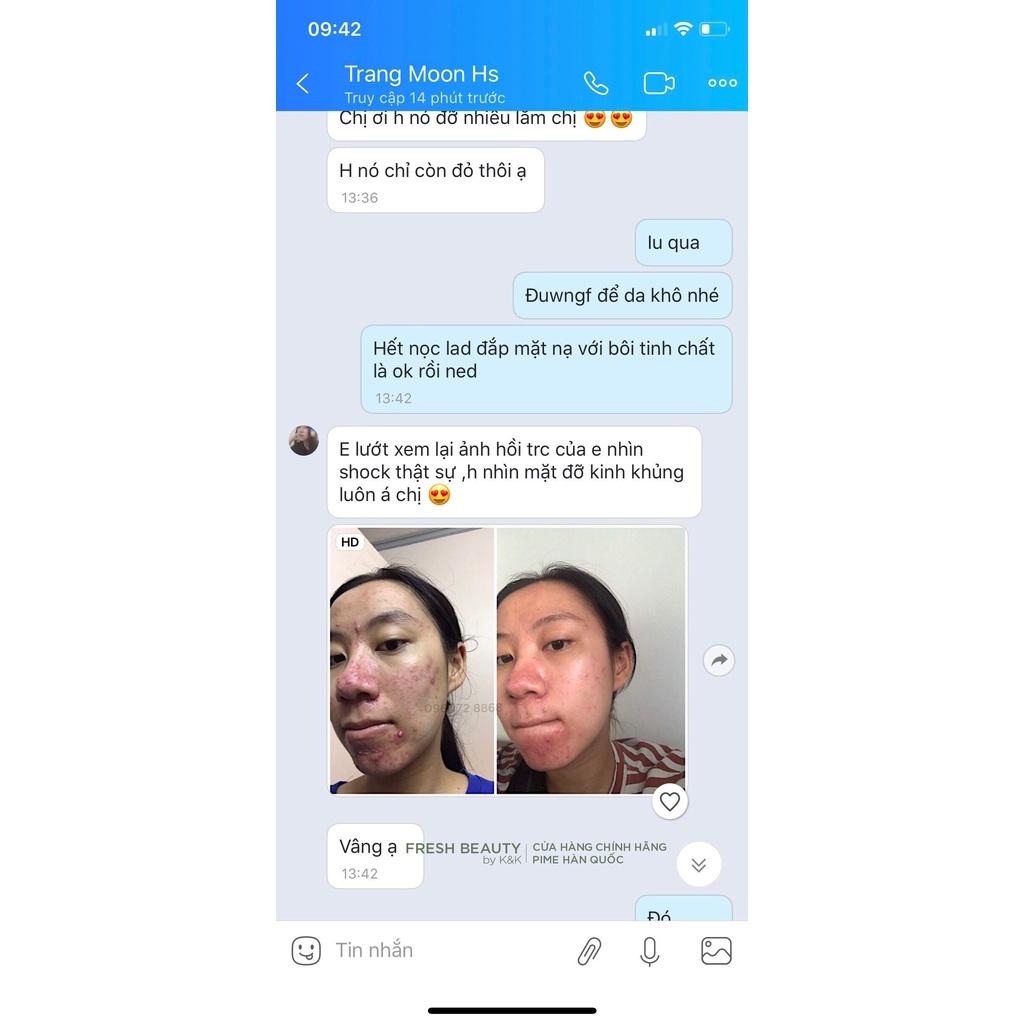The image size is (1024, 1024).
Task: Start a voice call with Trang Moon Hs
Action: 596,83
